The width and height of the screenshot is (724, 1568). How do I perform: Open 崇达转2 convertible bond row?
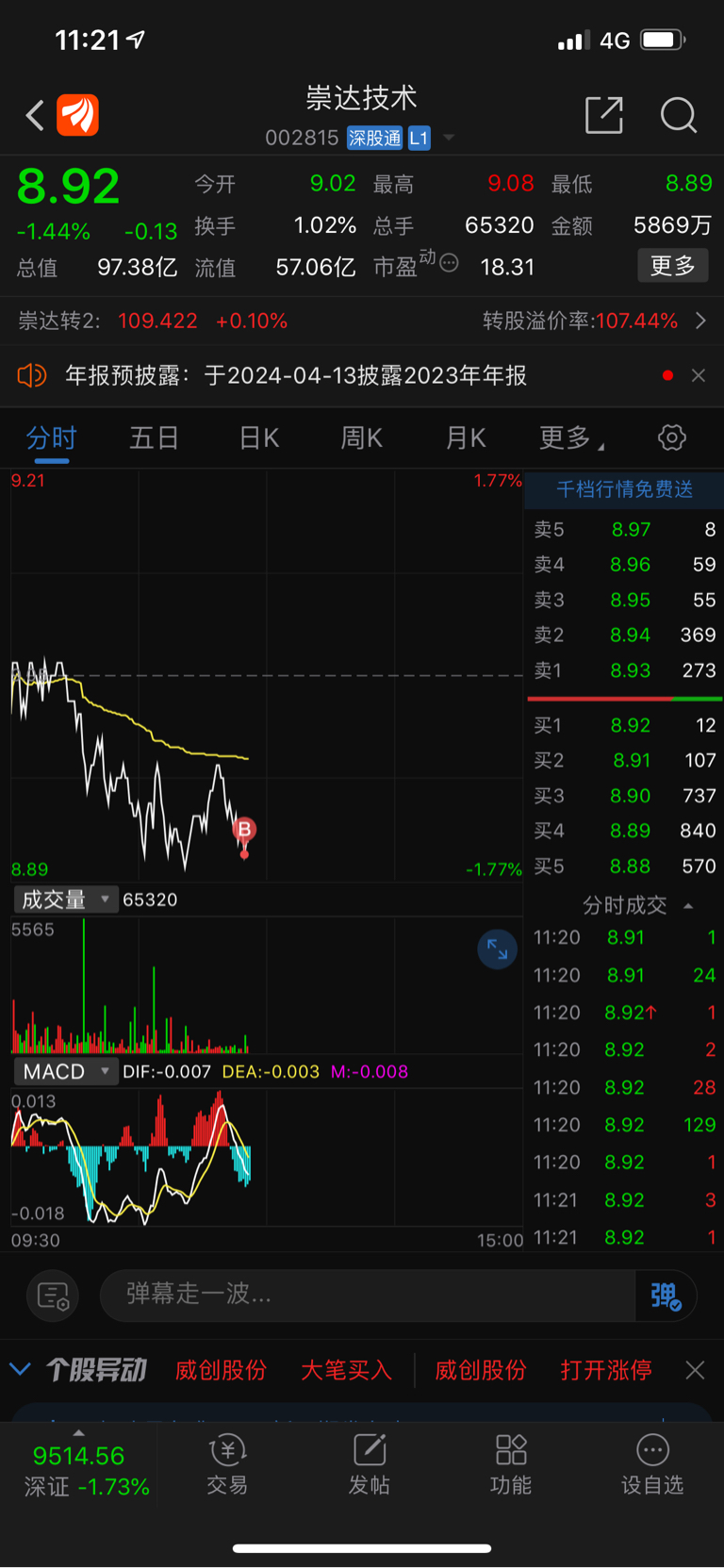coord(362,321)
